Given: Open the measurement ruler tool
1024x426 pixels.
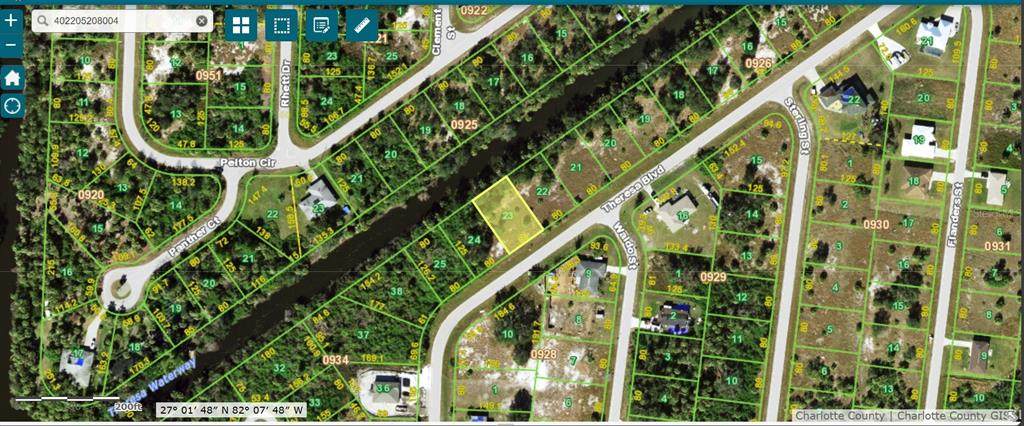Looking at the screenshot, I should (361, 25).
